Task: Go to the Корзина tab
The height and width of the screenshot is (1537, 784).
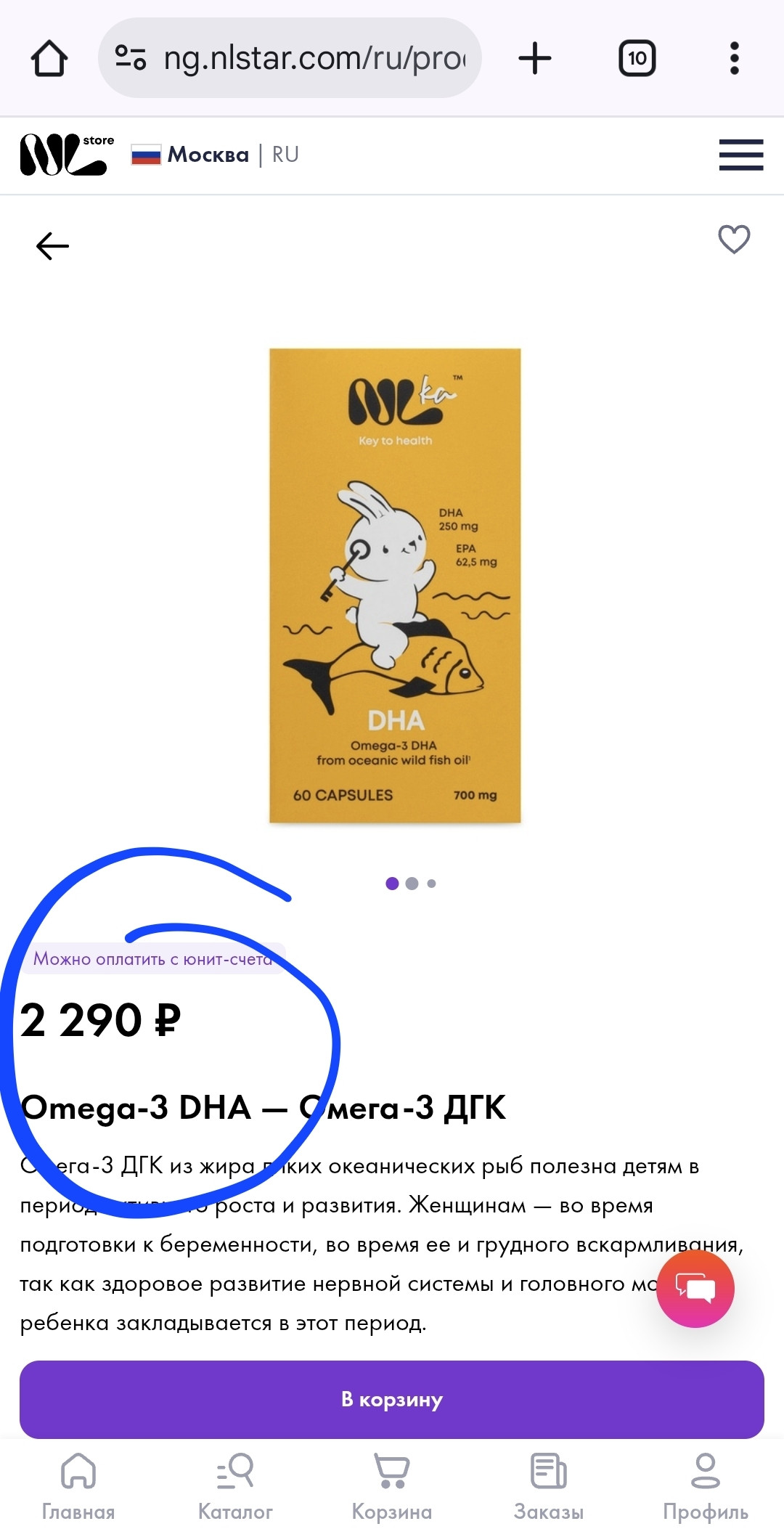Action: pyautogui.click(x=392, y=1486)
